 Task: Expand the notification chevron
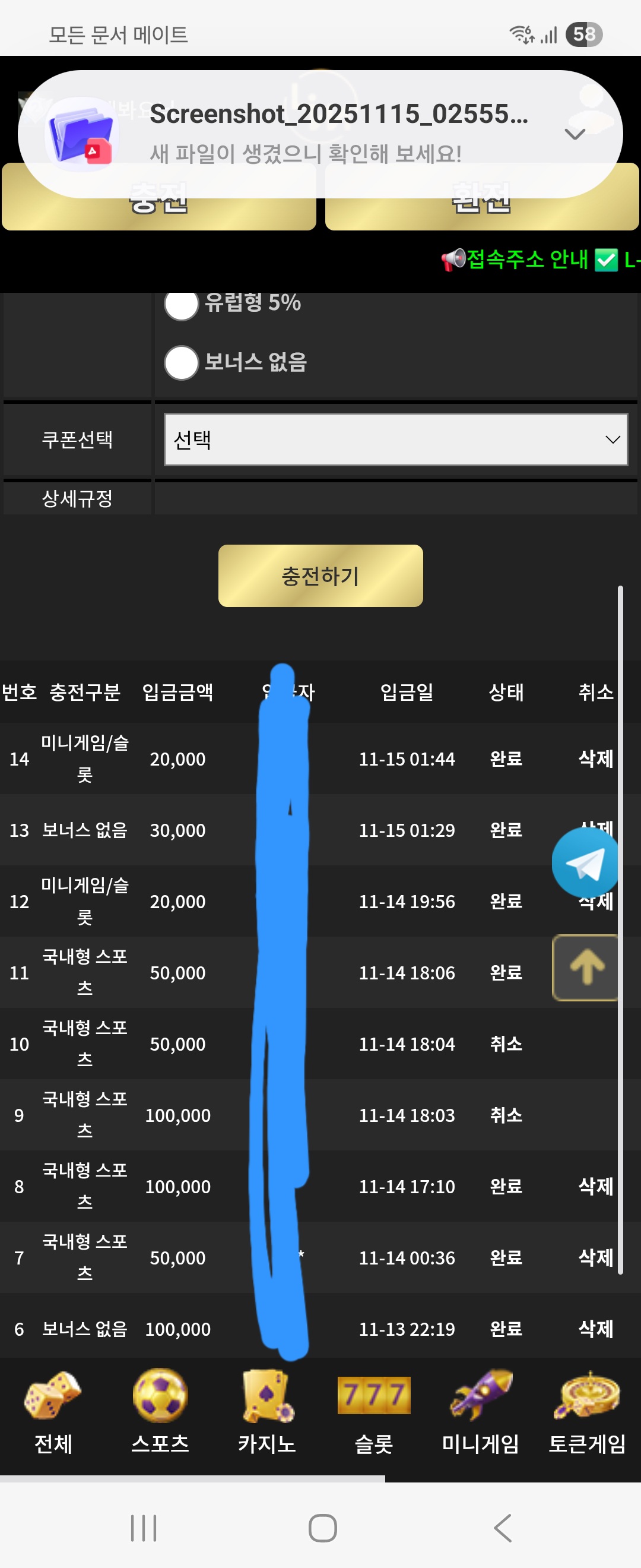click(x=574, y=134)
